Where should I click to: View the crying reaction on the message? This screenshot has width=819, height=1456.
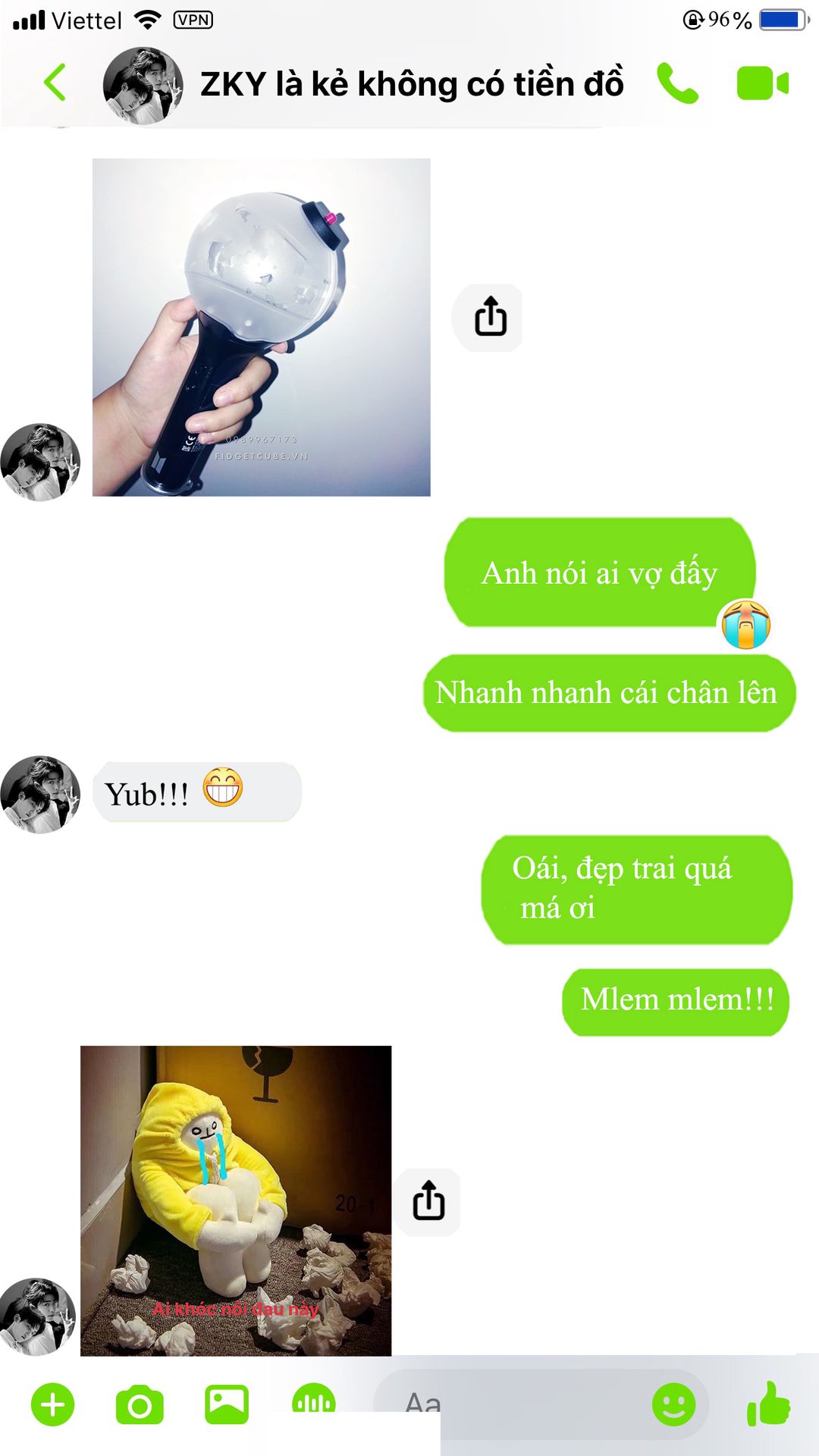[746, 624]
